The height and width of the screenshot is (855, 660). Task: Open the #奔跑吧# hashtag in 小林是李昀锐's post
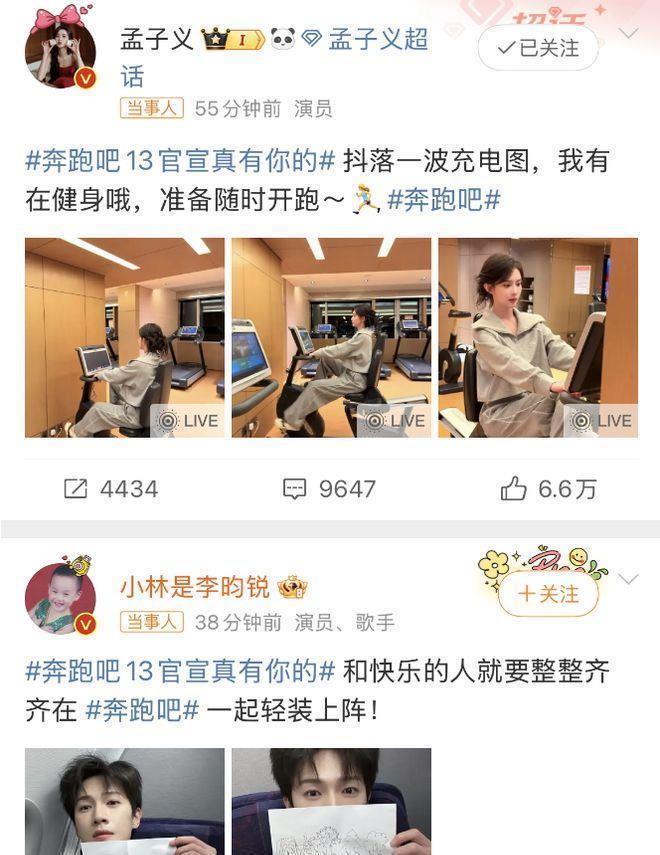(143, 709)
